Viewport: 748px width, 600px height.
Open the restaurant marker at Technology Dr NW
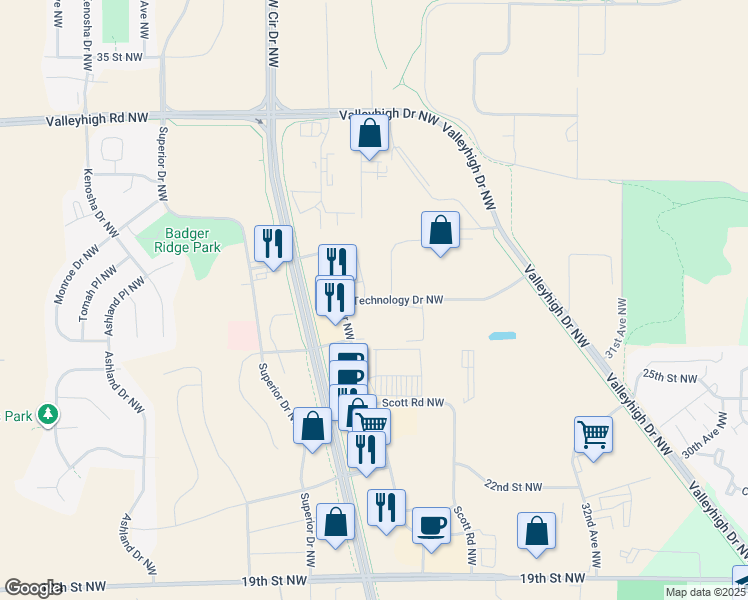click(x=335, y=297)
